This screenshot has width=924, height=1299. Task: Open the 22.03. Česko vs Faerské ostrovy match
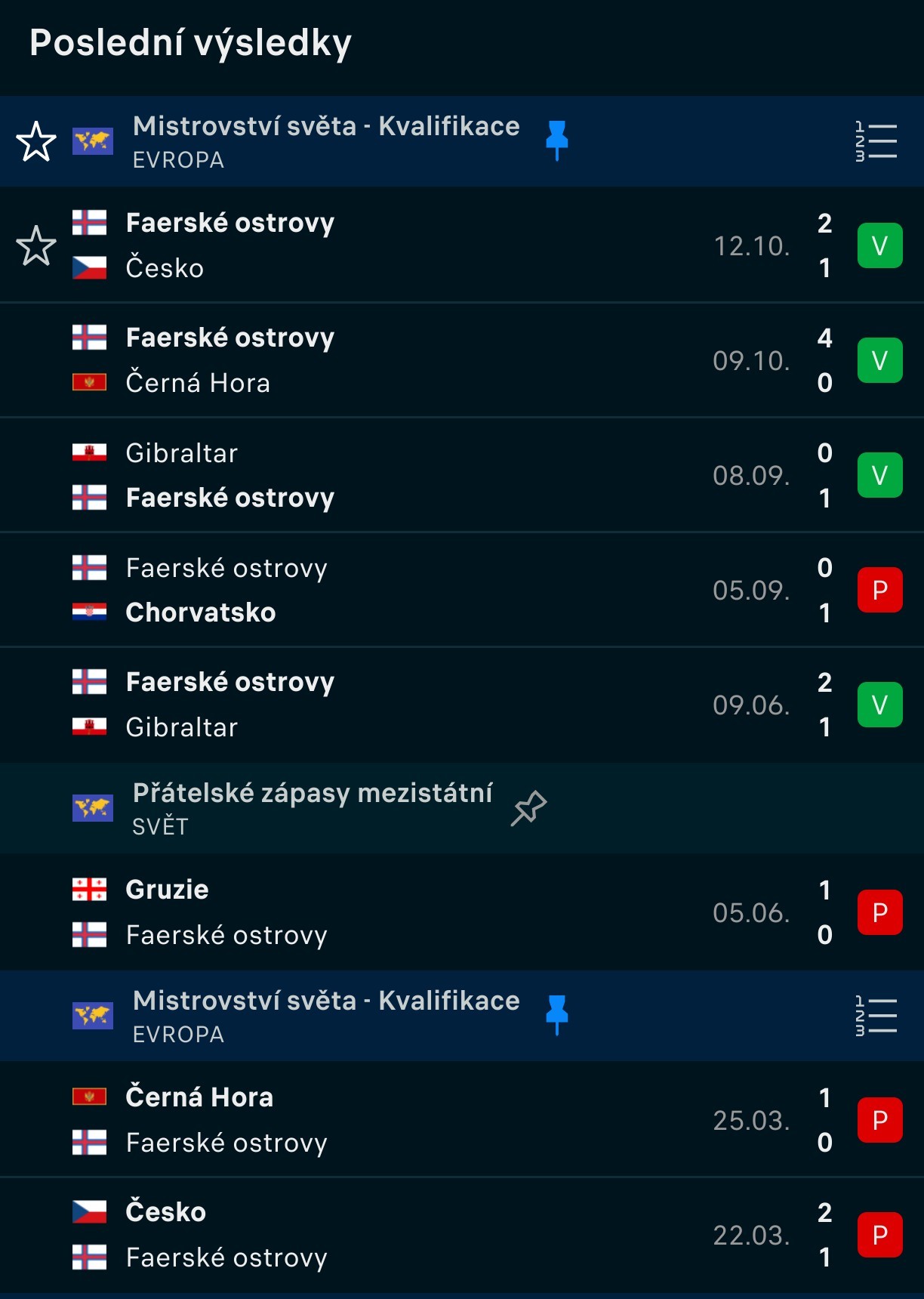coord(453,1235)
